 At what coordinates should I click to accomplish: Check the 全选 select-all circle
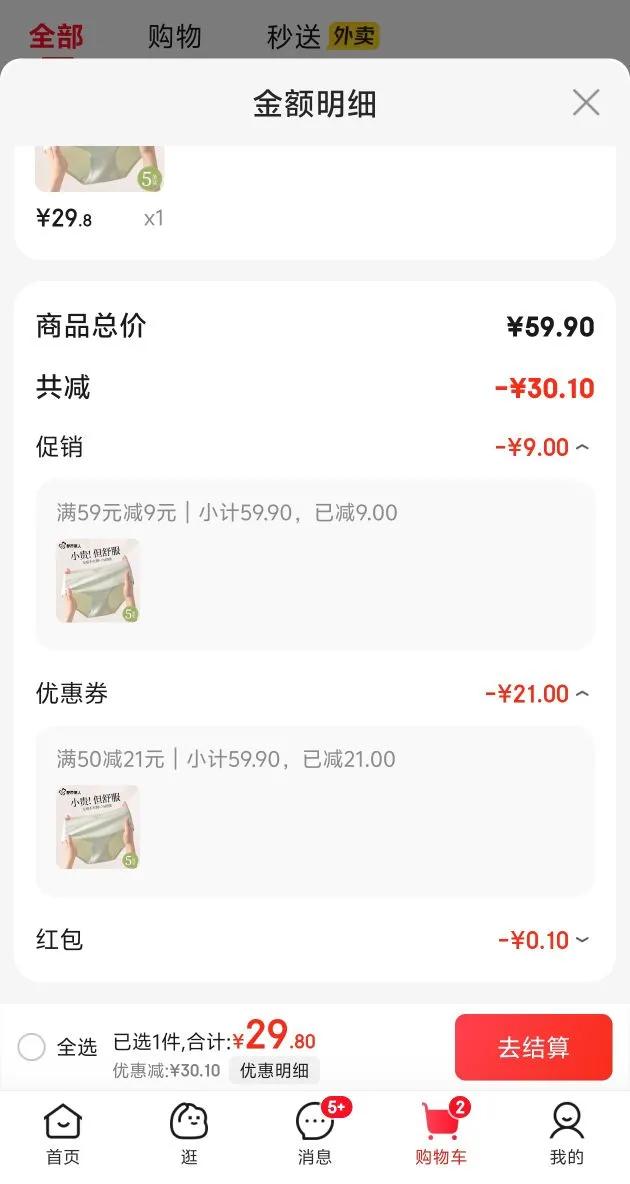(32, 1047)
